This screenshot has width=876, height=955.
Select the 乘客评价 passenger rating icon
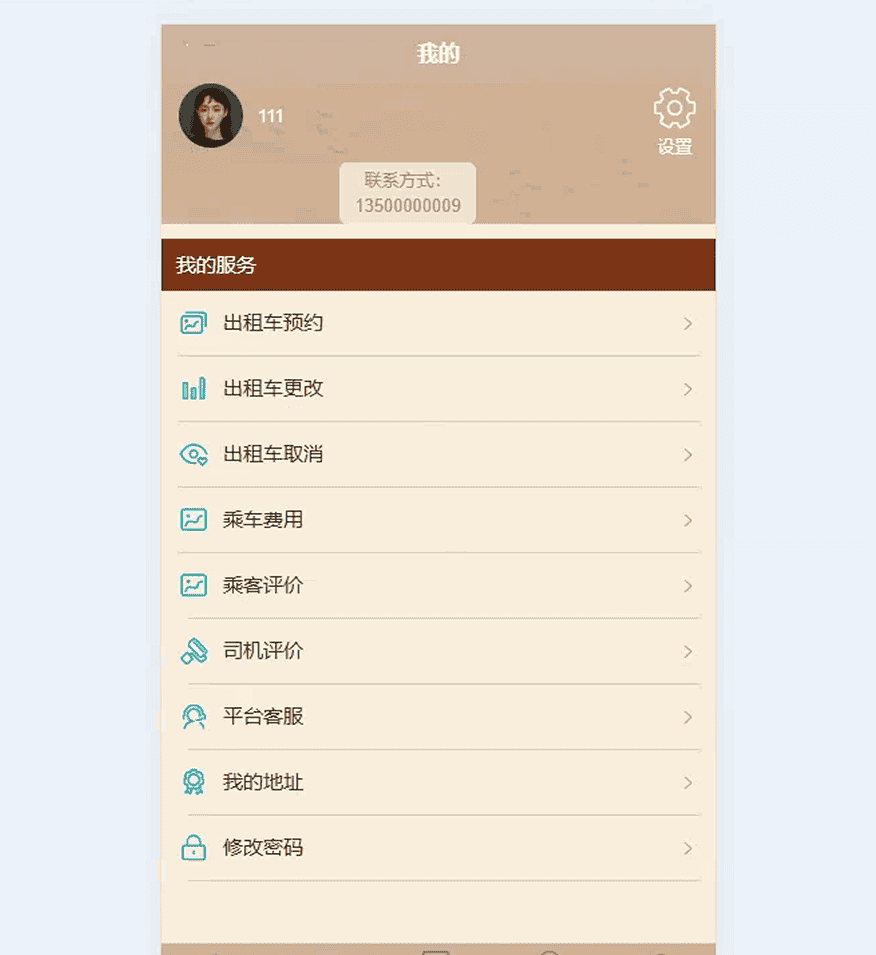coord(193,586)
